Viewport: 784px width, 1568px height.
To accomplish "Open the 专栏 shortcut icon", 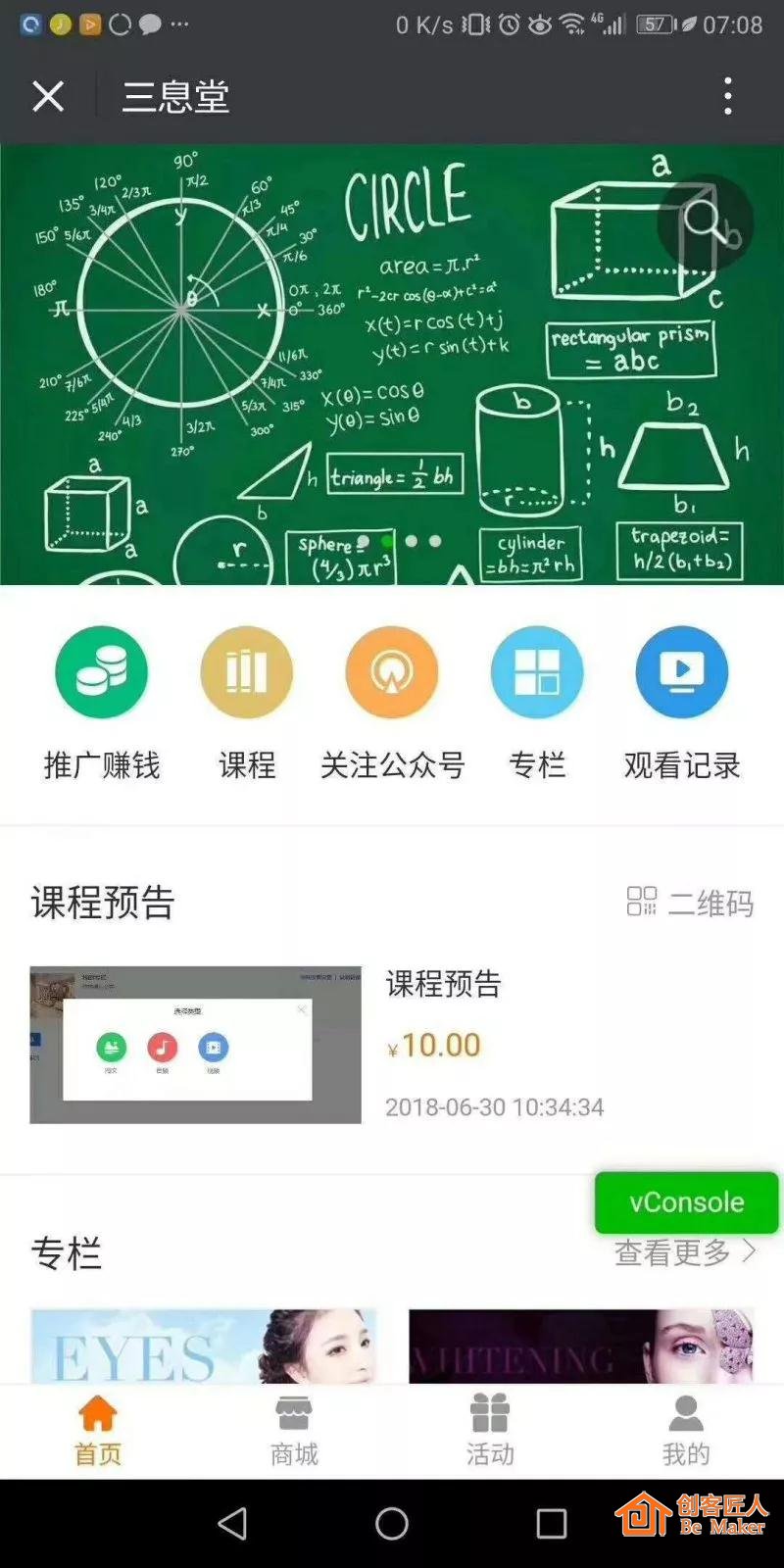I will click(x=537, y=673).
